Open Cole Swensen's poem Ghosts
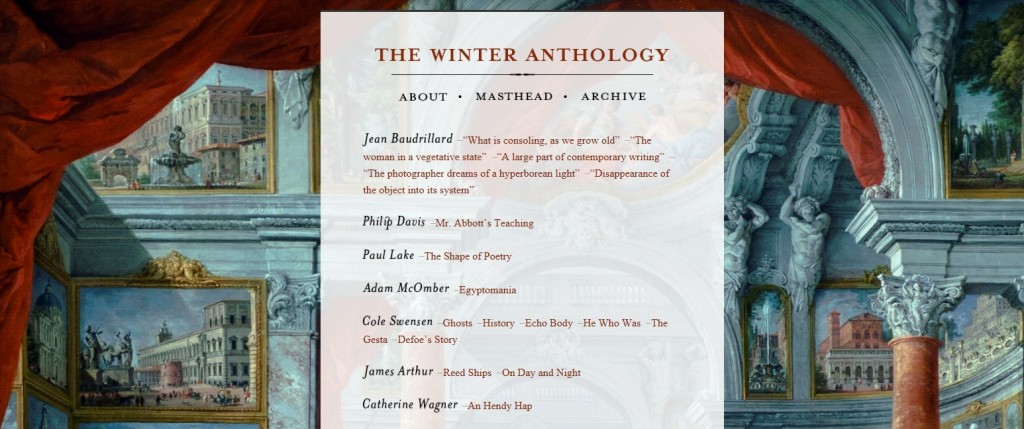Viewport: 1024px width, 429px height. [x=457, y=323]
